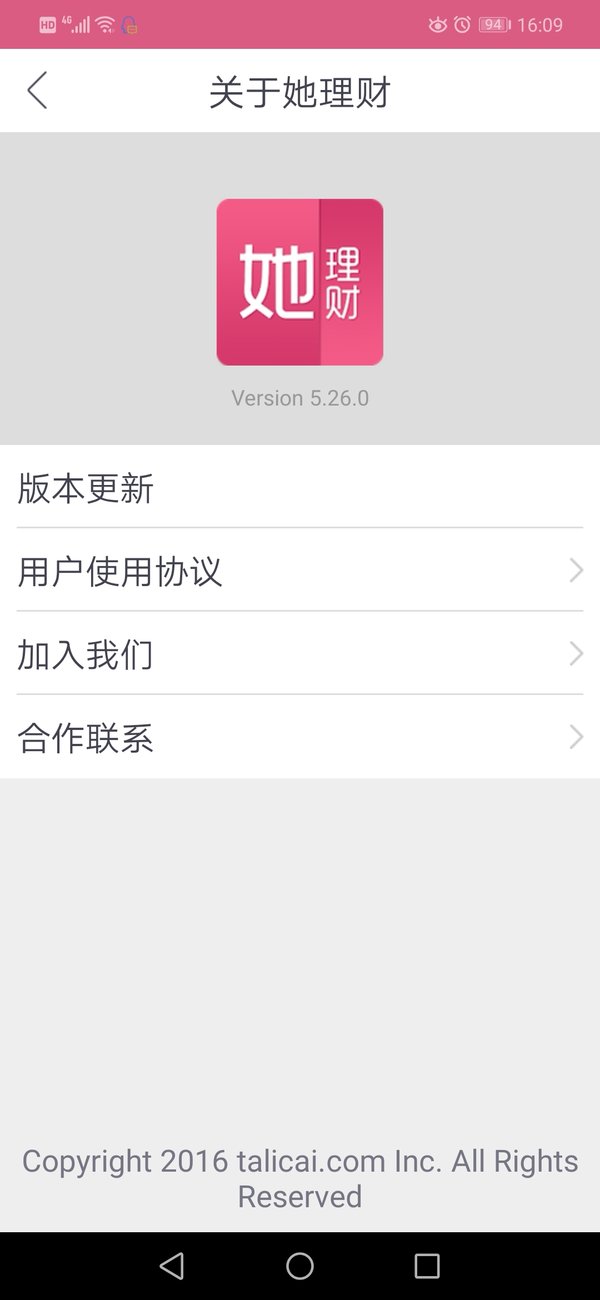This screenshot has height=1300, width=600.
Task: Tap the system home button
Action: (x=300, y=1266)
